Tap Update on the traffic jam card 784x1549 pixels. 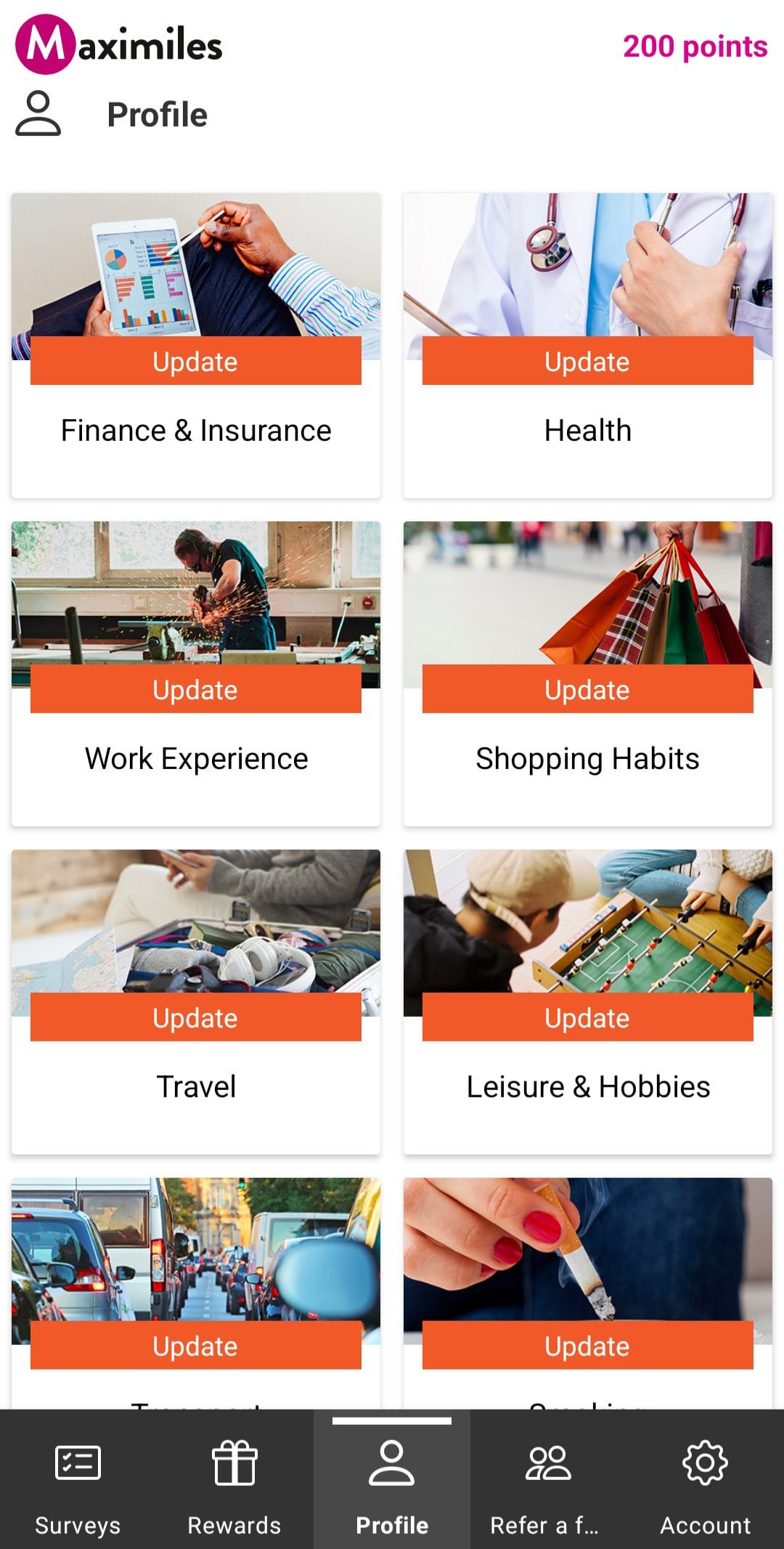pyautogui.click(x=195, y=1346)
